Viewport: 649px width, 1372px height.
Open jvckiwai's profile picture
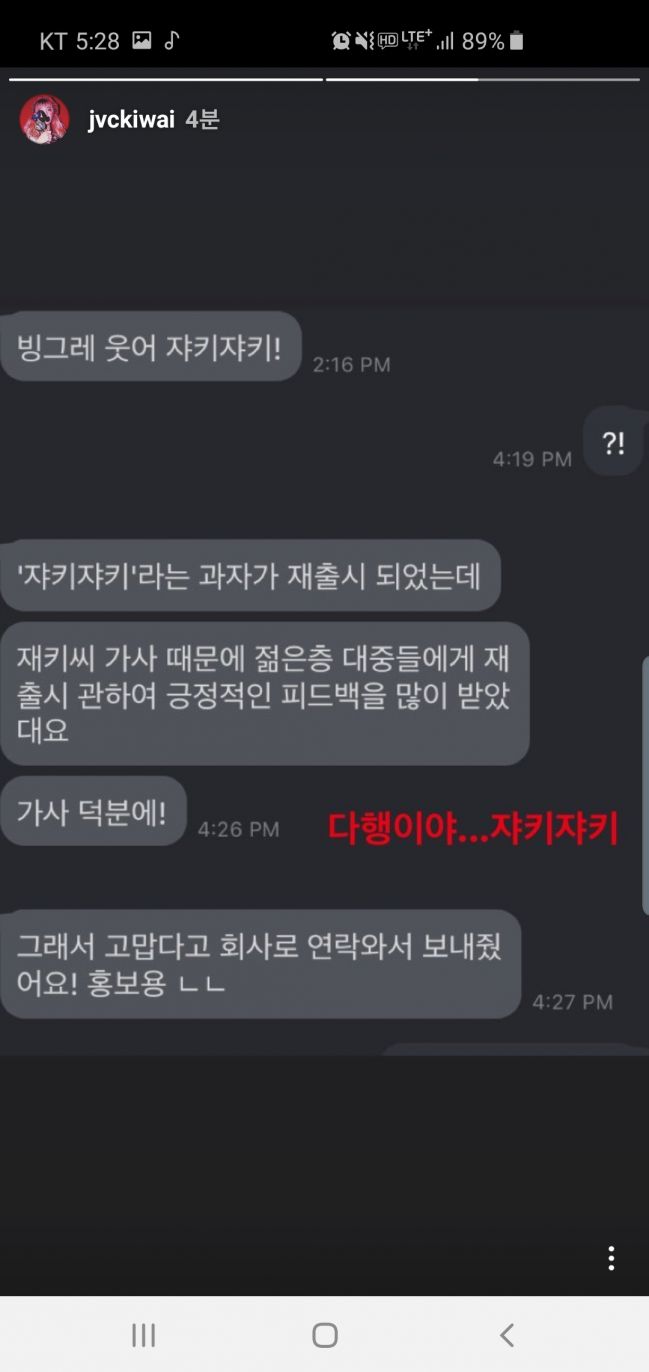coord(45,120)
